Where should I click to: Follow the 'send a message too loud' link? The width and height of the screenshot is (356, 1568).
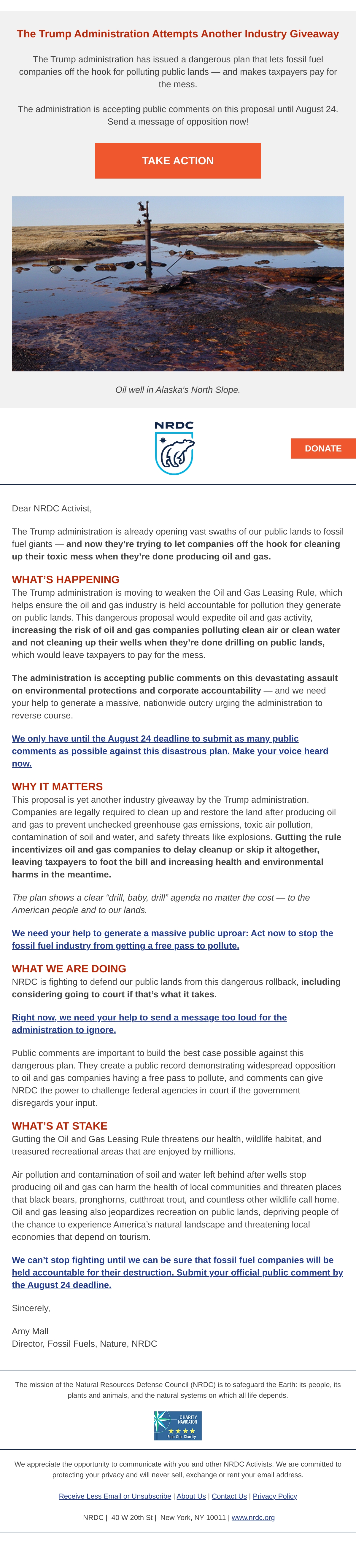click(x=149, y=1023)
